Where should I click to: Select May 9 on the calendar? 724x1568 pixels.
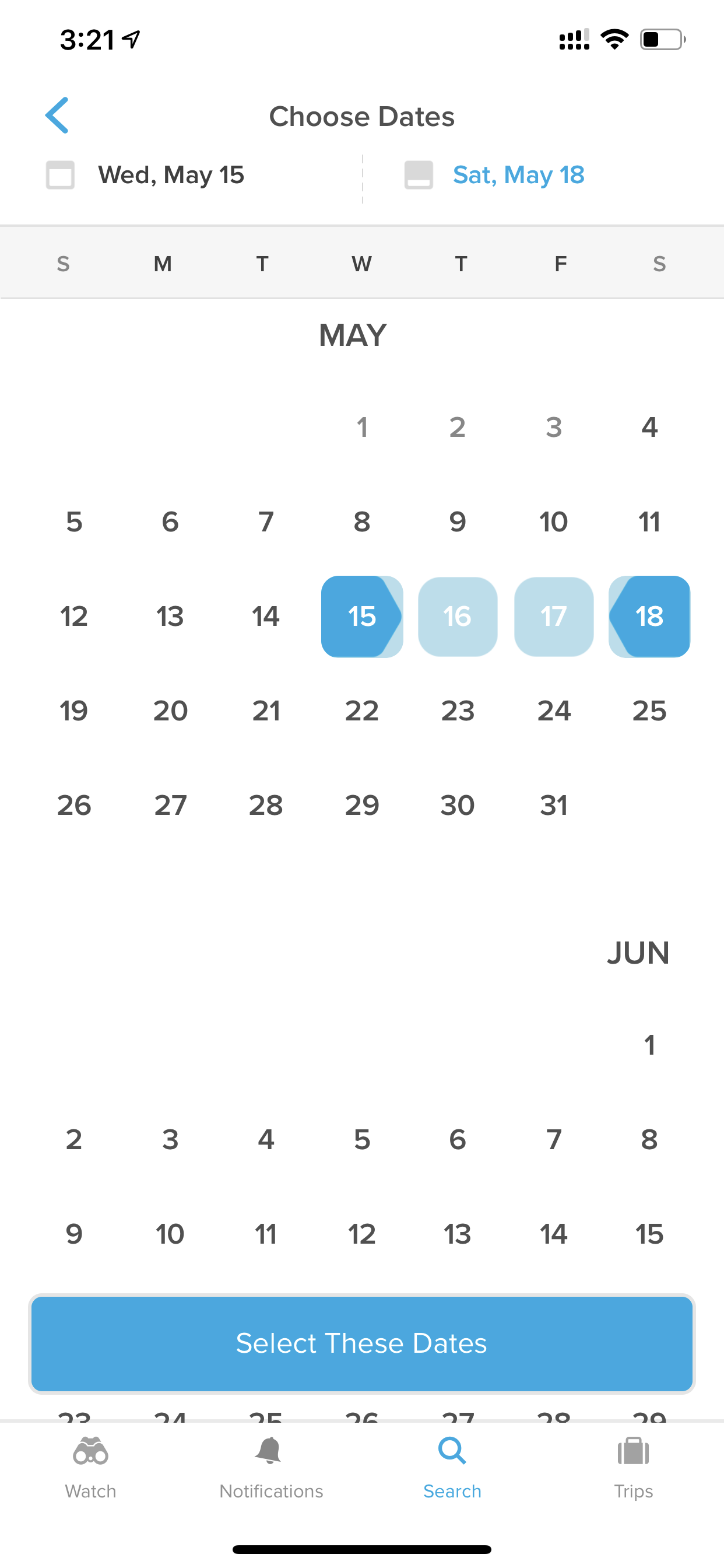click(x=458, y=521)
